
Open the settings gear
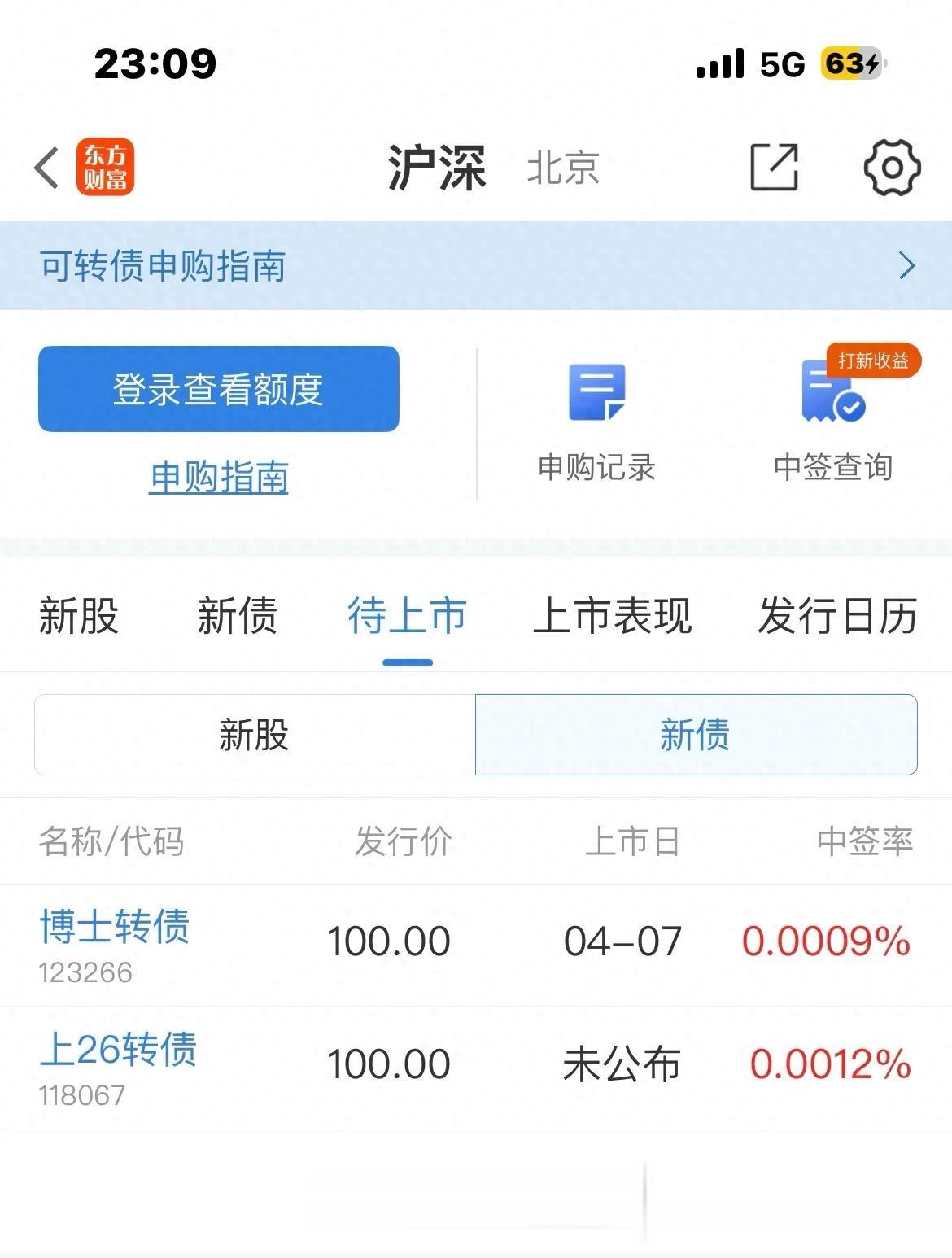(892, 168)
